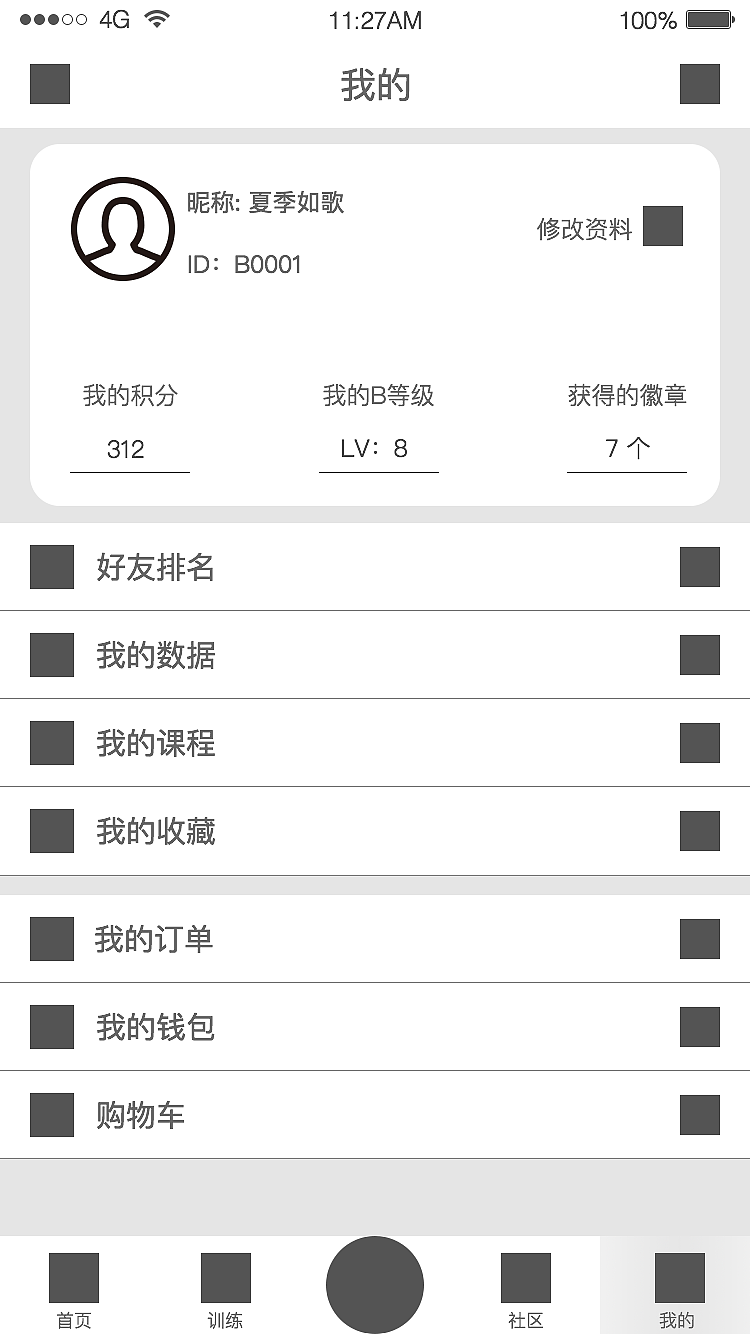Click the profile avatar picture
This screenshot has height=1334, width=750.
point(123,228)
